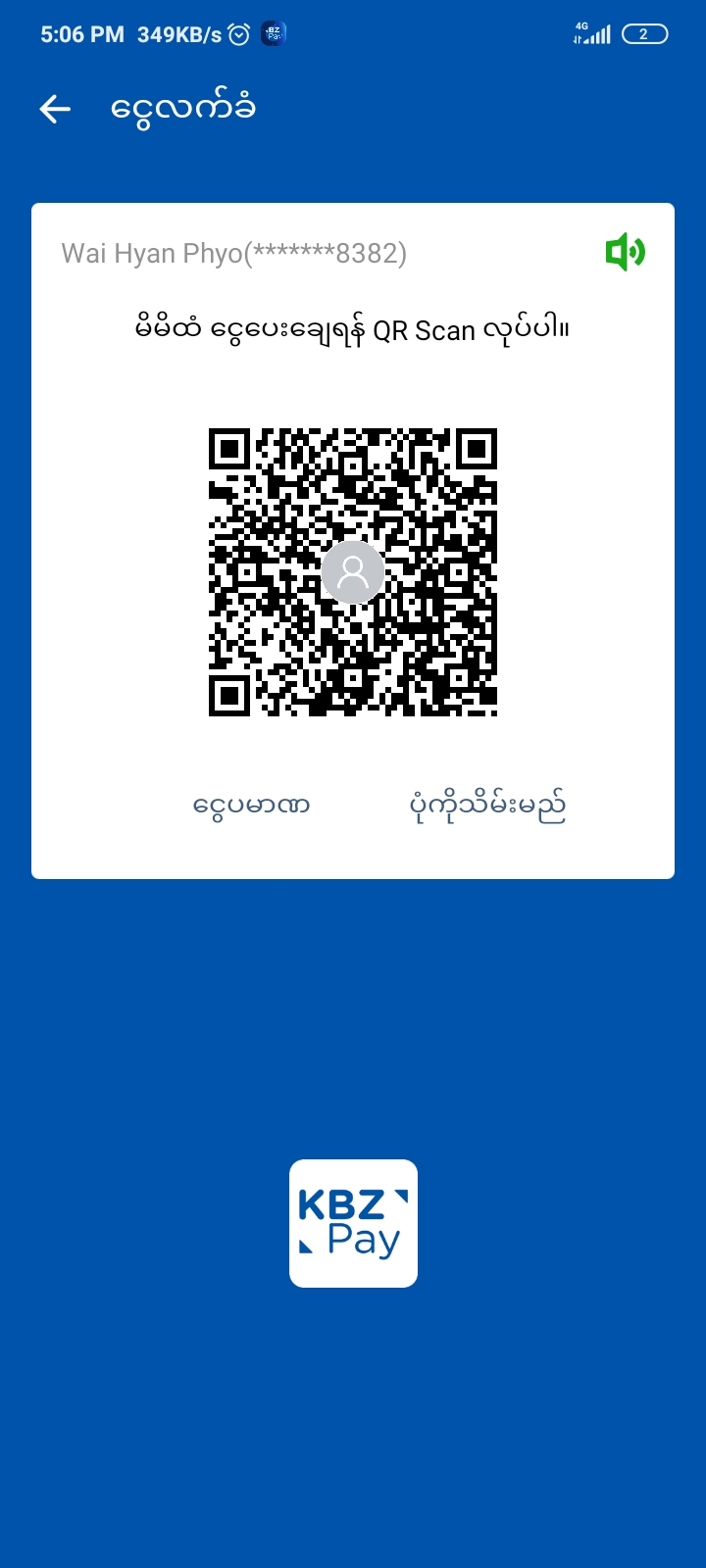Tap ပုံကိုသိမ်းမည် to save the QR image
The width and height of the screenshot is (706, 1568).
click(x=487, y=806)
